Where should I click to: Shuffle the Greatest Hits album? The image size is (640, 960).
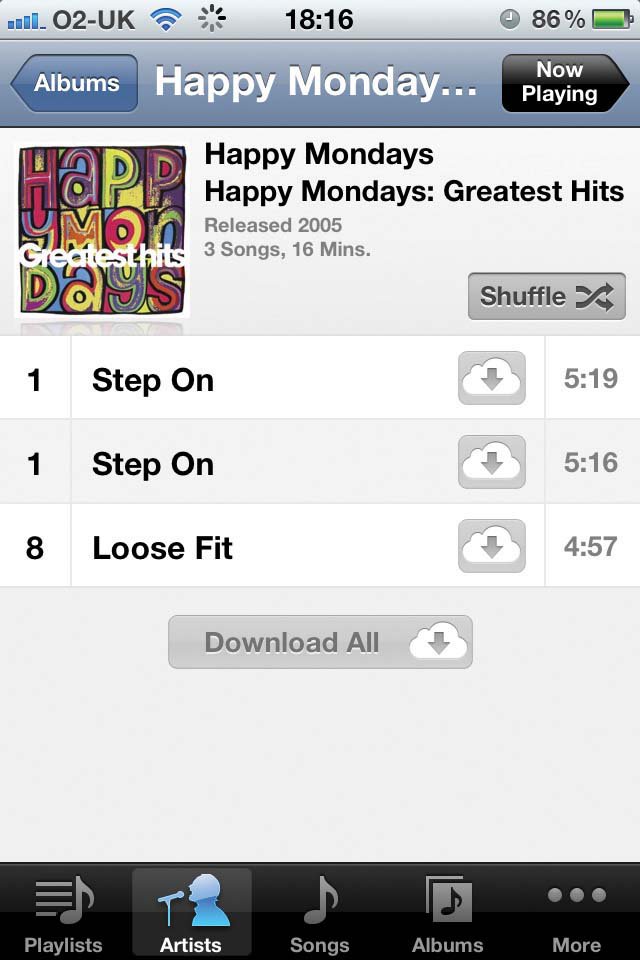(x=546, y=296)
